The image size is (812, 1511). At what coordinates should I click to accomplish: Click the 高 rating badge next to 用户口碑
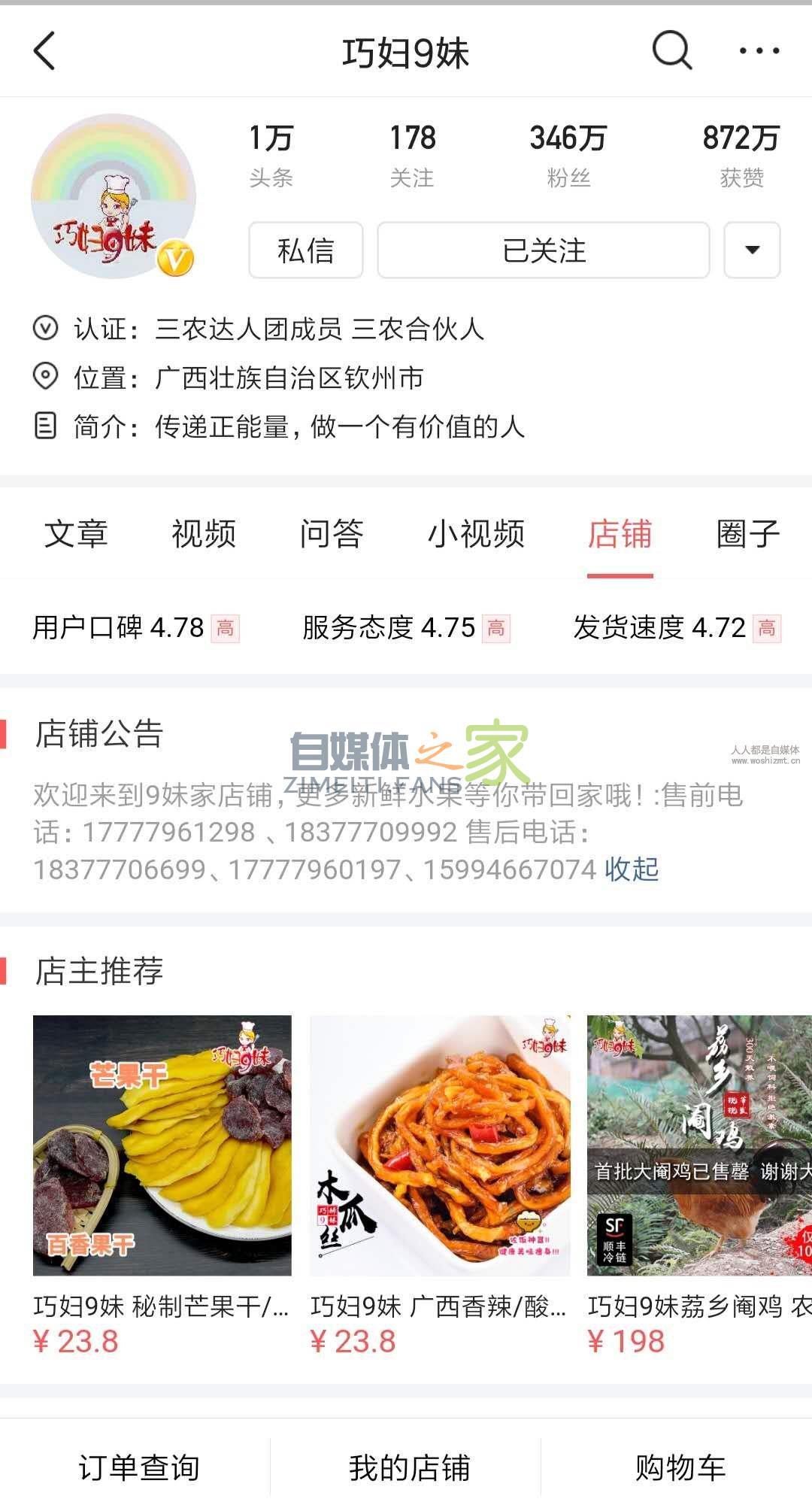tap(226, 627)
